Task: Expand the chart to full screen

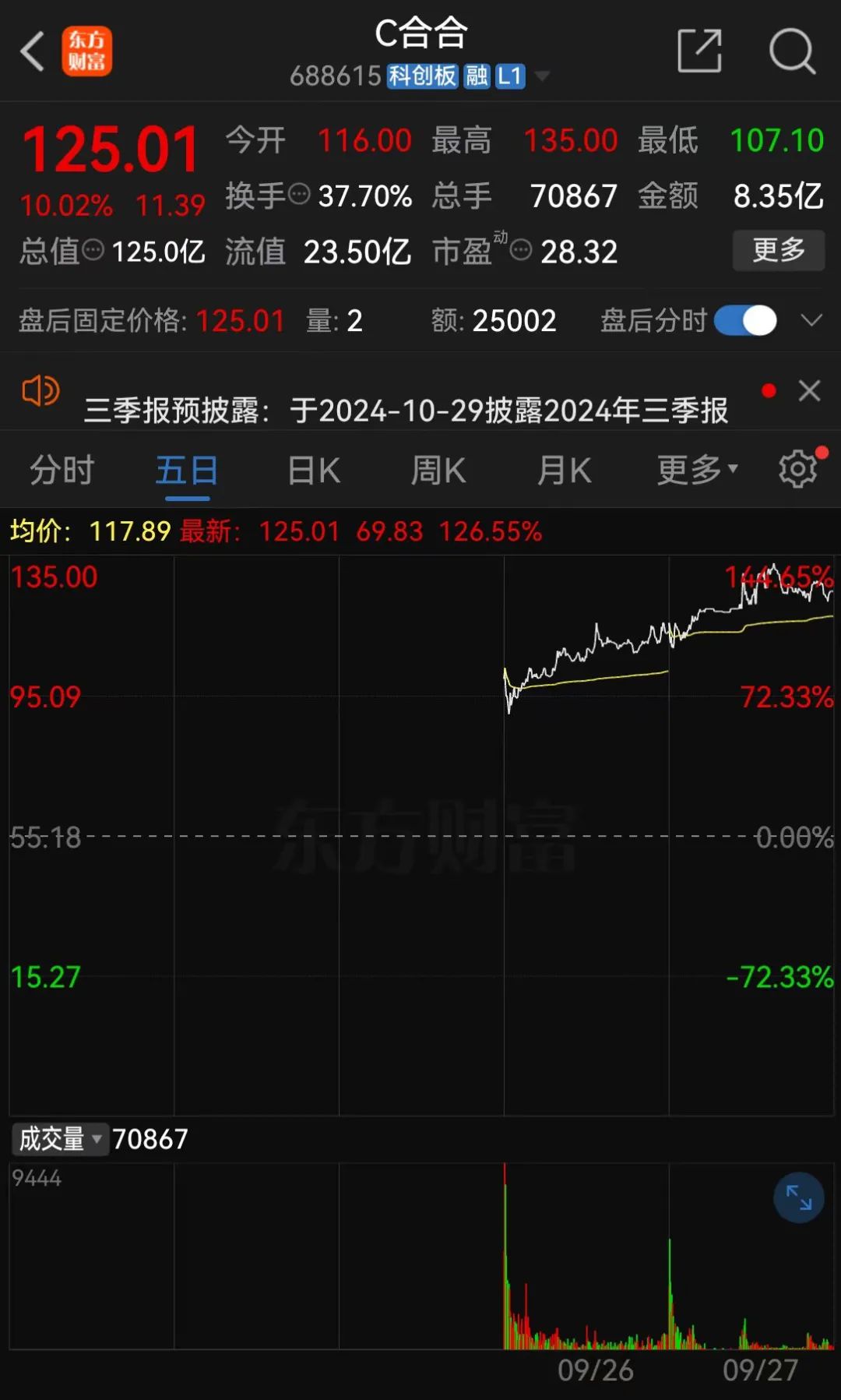Action: coord(798,1197)
